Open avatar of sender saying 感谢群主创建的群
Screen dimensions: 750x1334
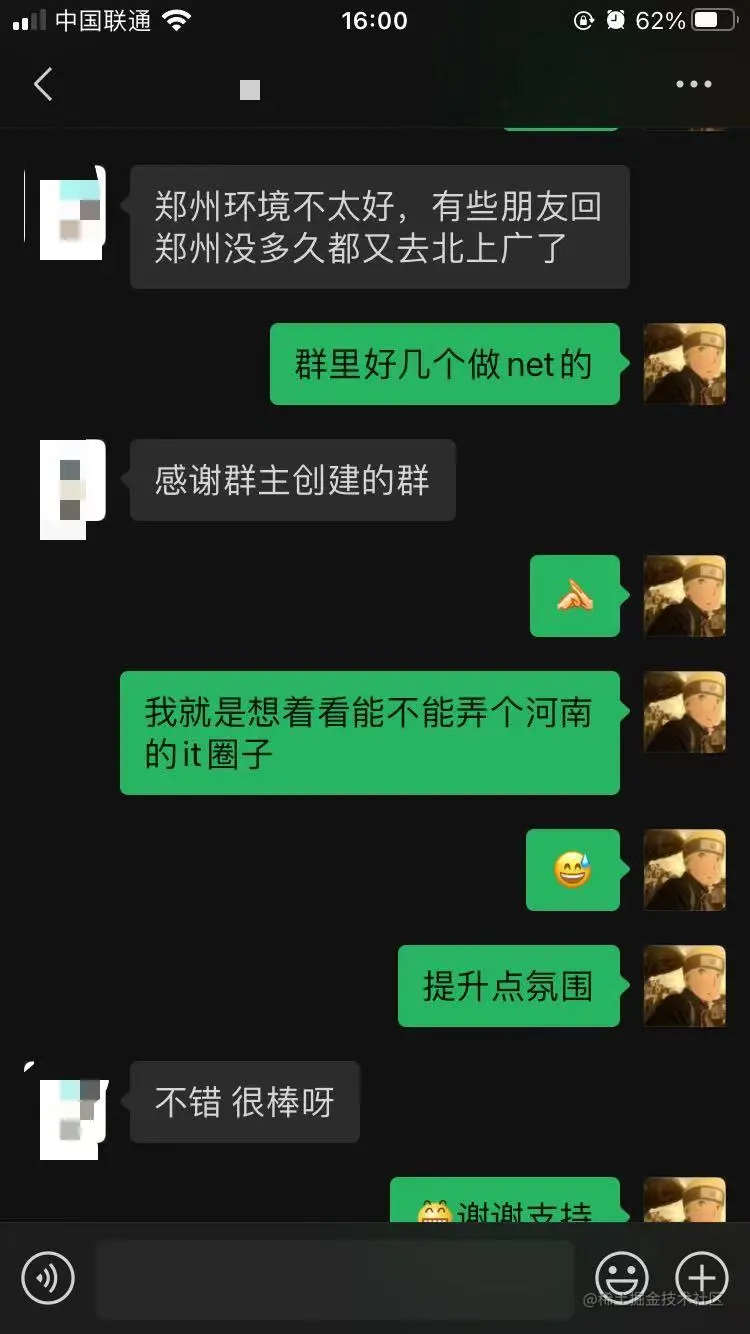(72, 489)
